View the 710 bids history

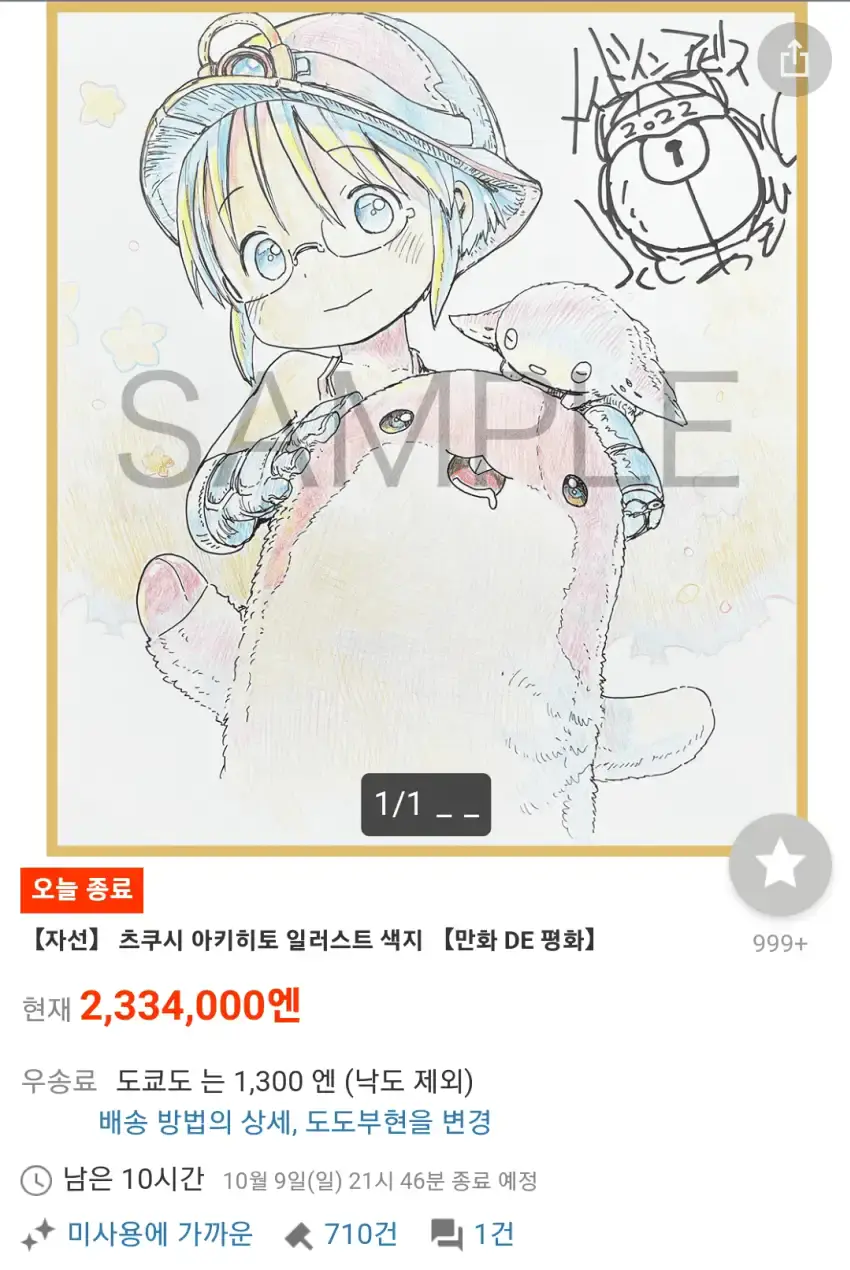(x=342, y=1233)
